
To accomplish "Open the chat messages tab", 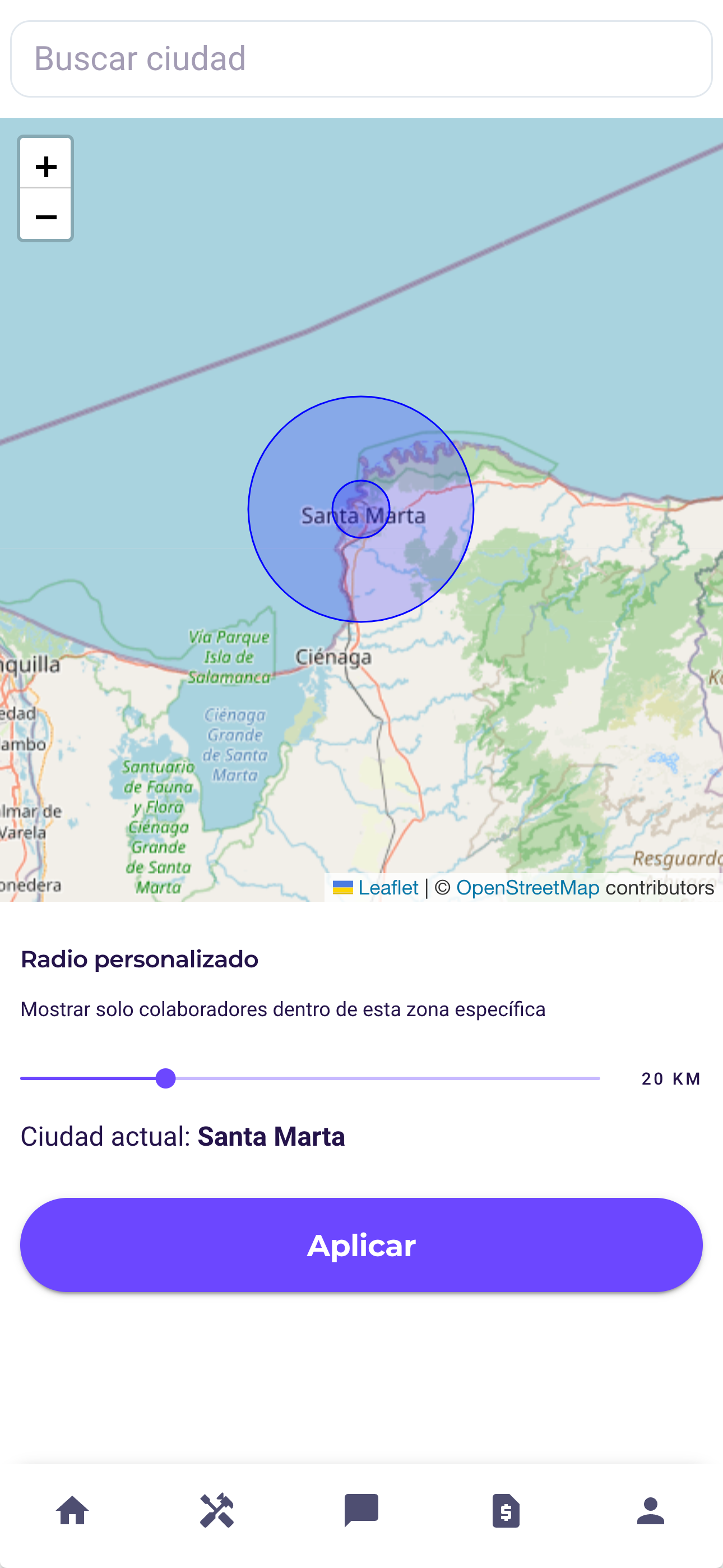I will tap(361, 1511).
